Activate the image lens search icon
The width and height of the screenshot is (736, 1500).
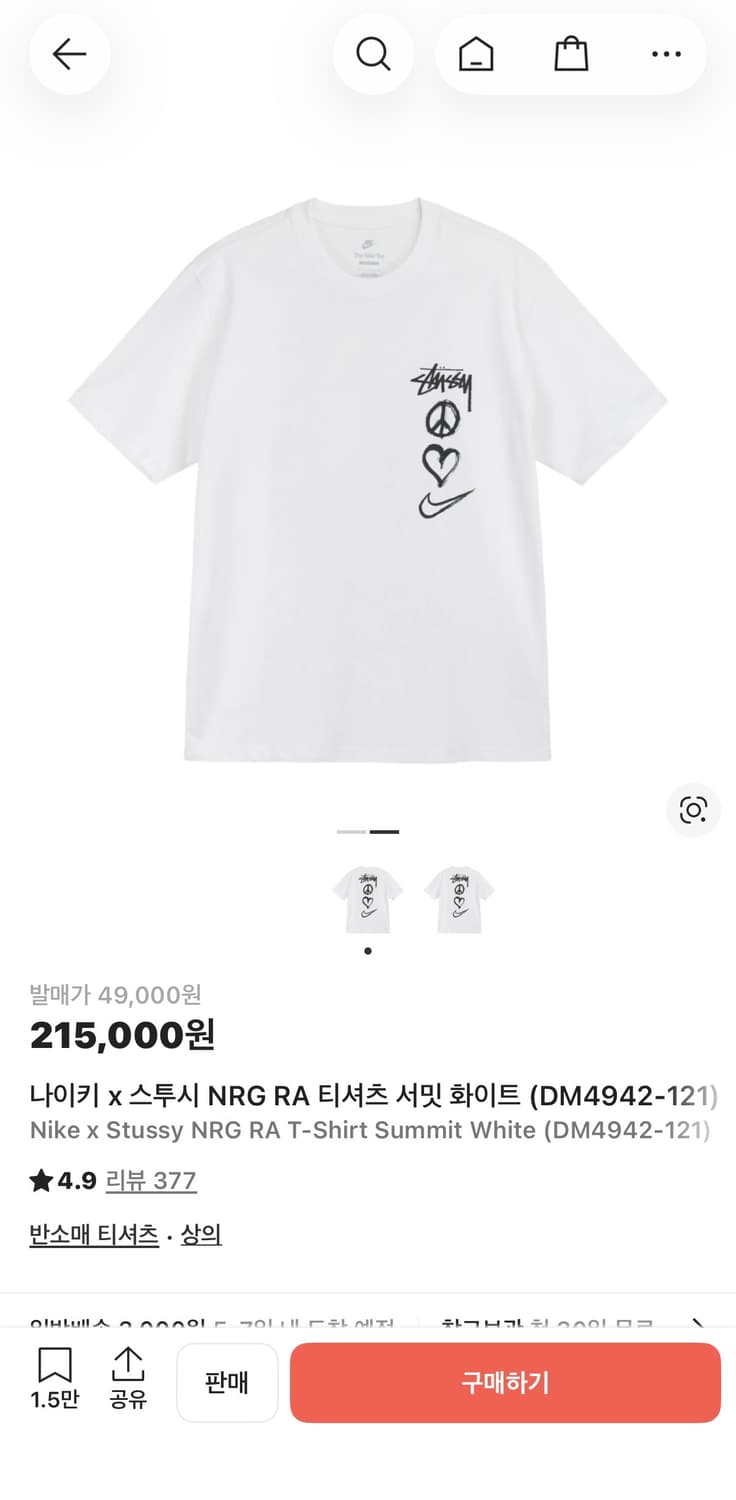[693, 811]
